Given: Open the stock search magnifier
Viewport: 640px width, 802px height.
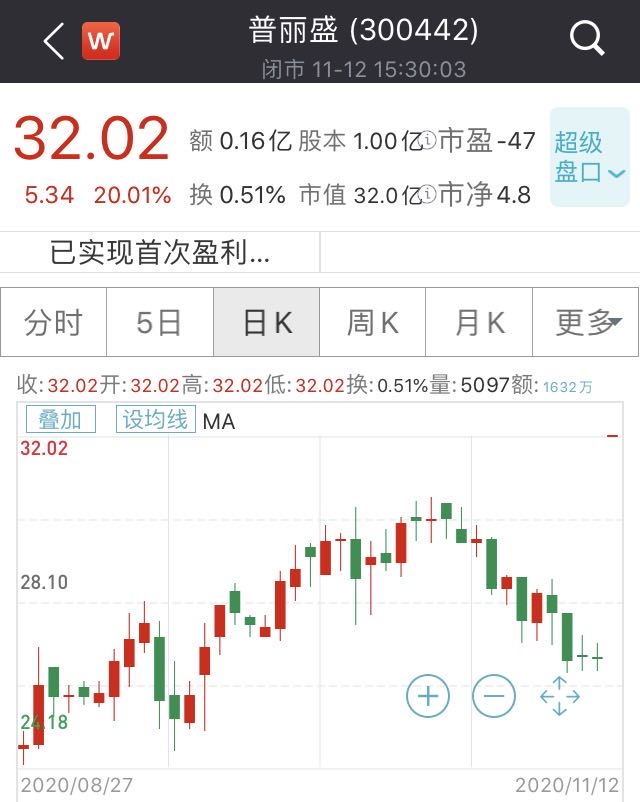Looking at the screenshot, I should point(587,40).
